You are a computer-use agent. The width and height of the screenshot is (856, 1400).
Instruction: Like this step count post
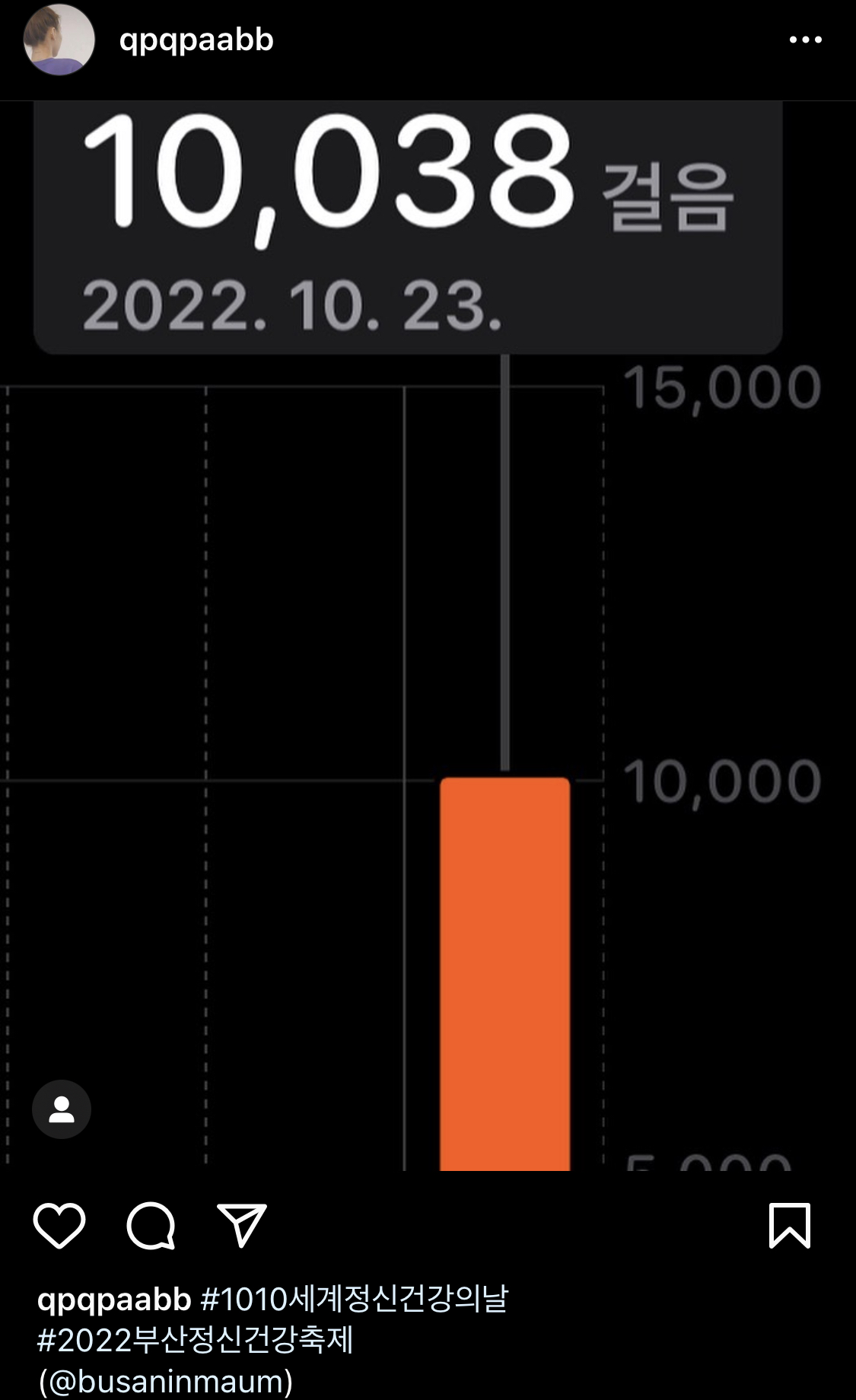[x=59, y=1226]
